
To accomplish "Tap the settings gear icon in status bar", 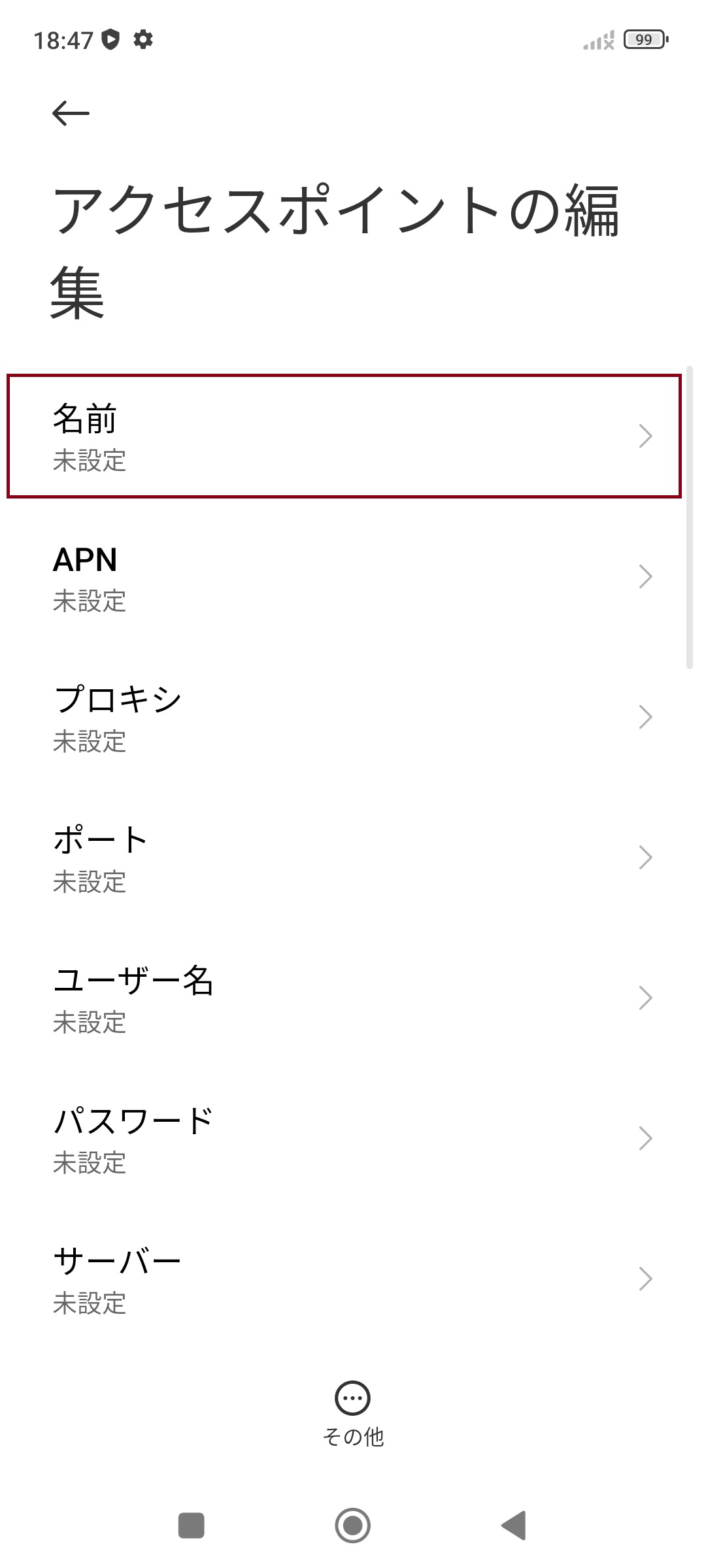I will coord(143,41).
